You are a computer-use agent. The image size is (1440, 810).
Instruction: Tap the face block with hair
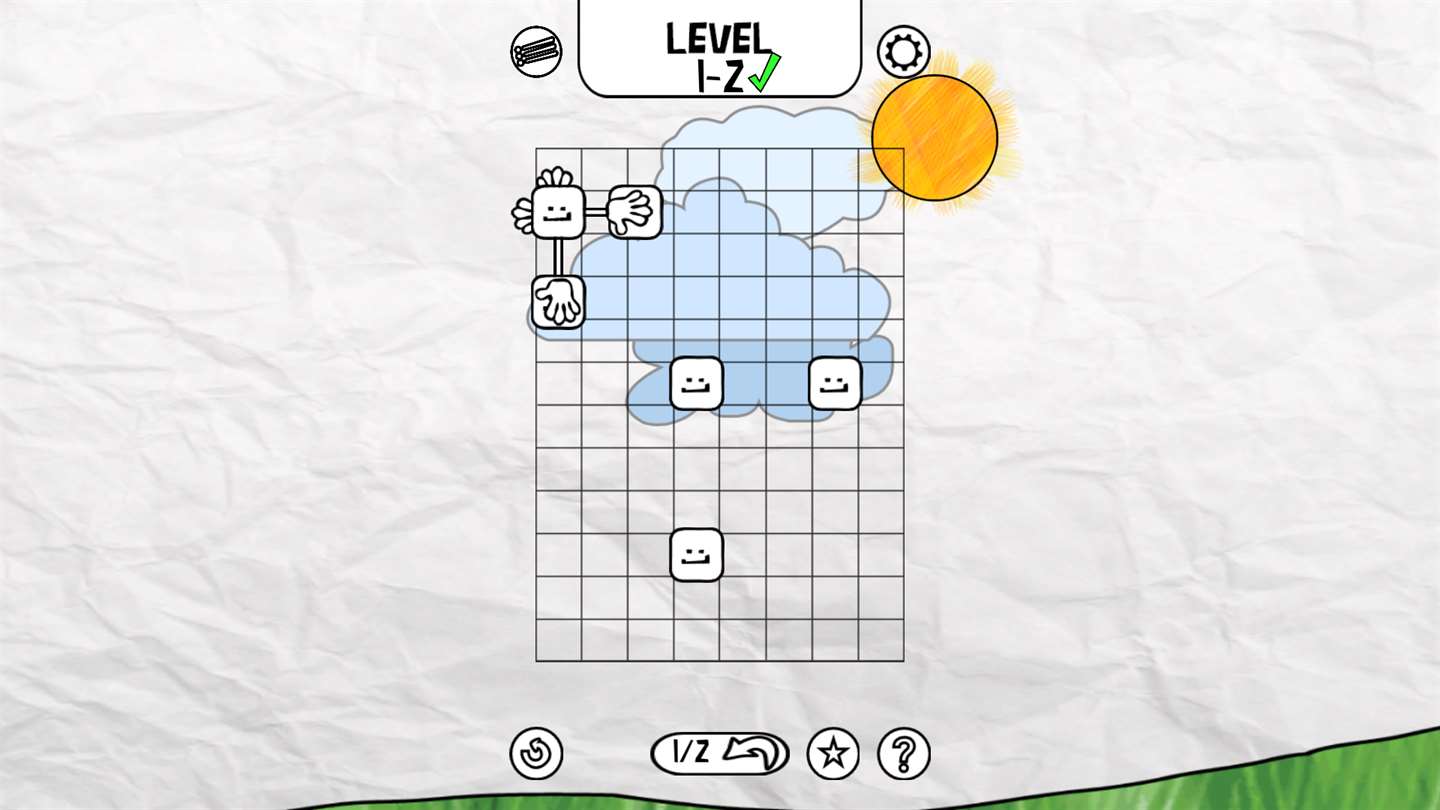pos(558,212)
